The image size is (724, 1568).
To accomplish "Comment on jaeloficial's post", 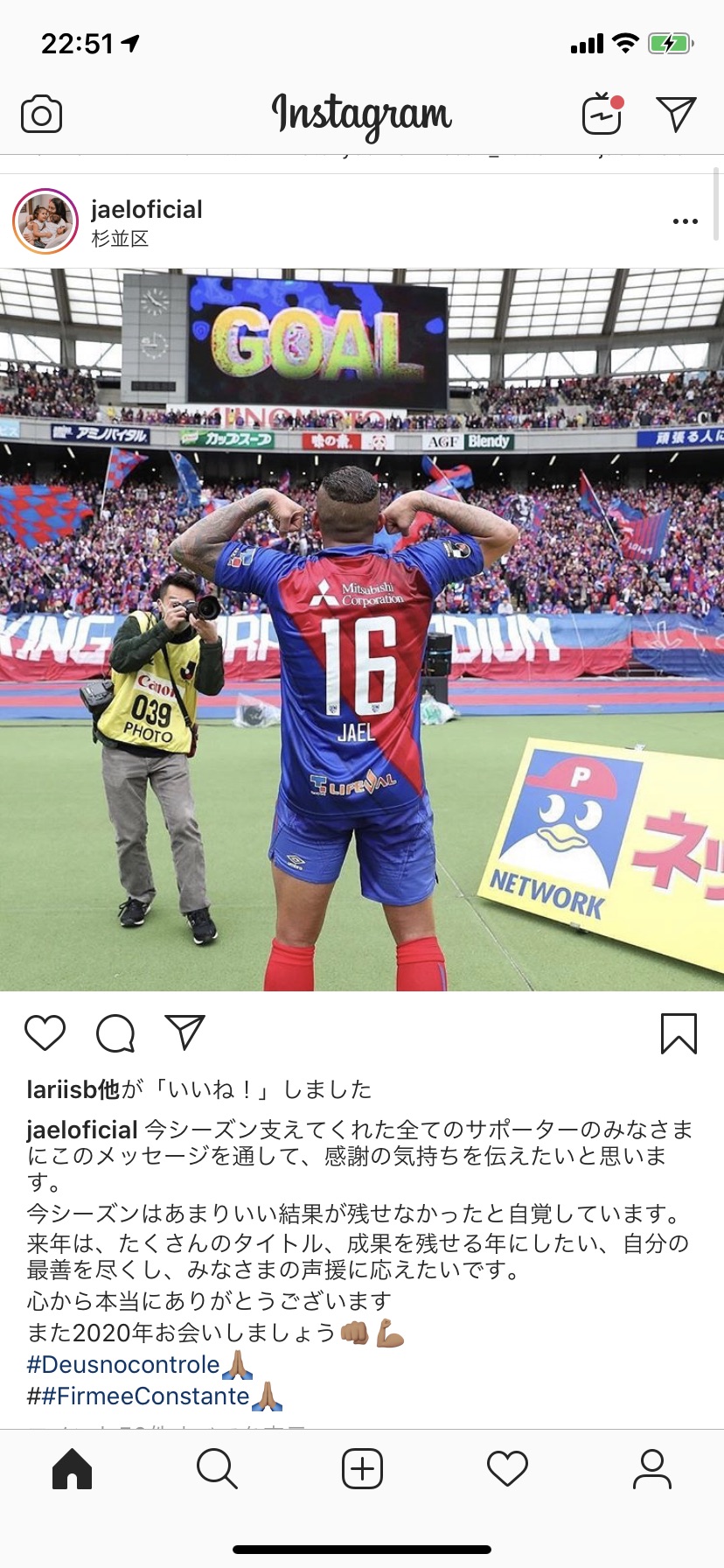I will 115,1033.
